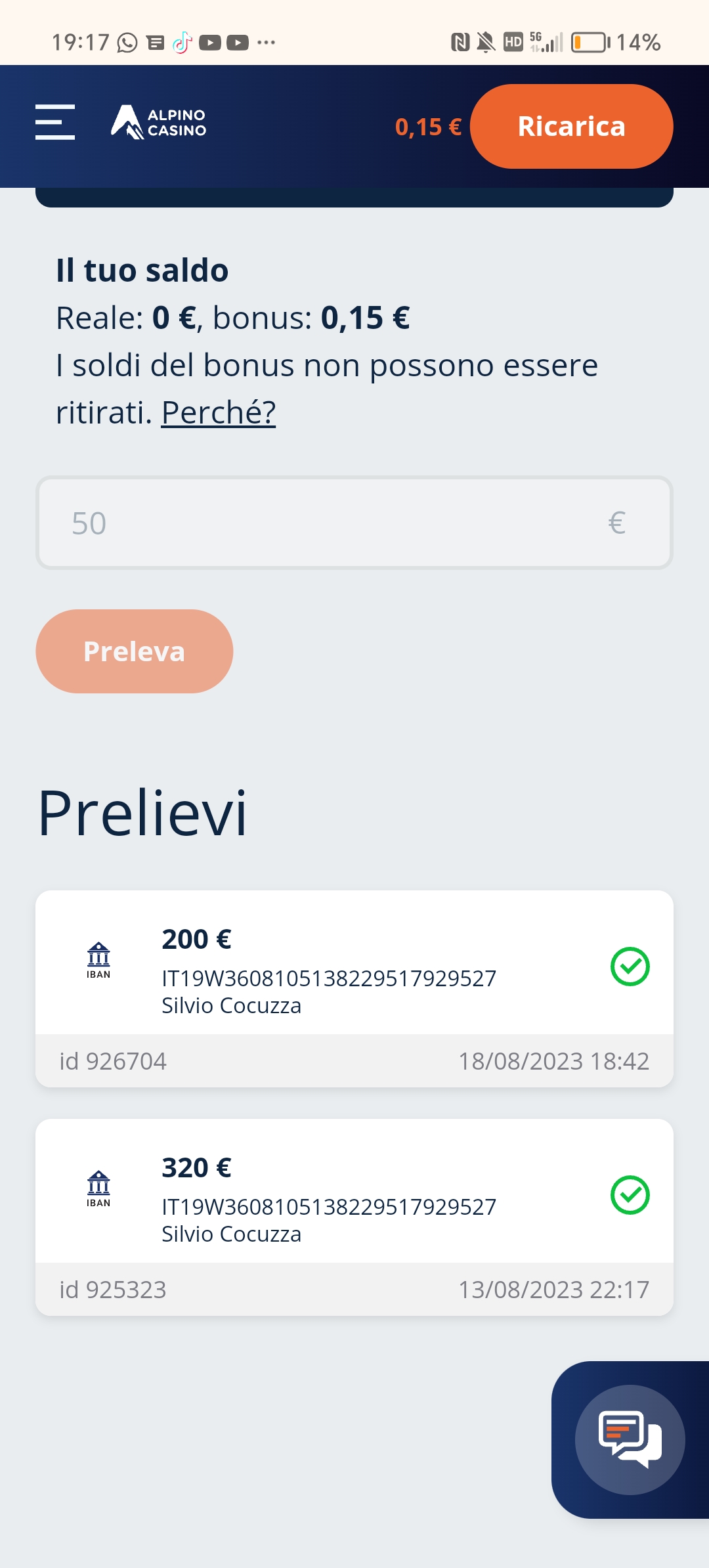Screen dimensions: 709x1568
Task: Tap the Ricarica button
Action: (571, 126)
